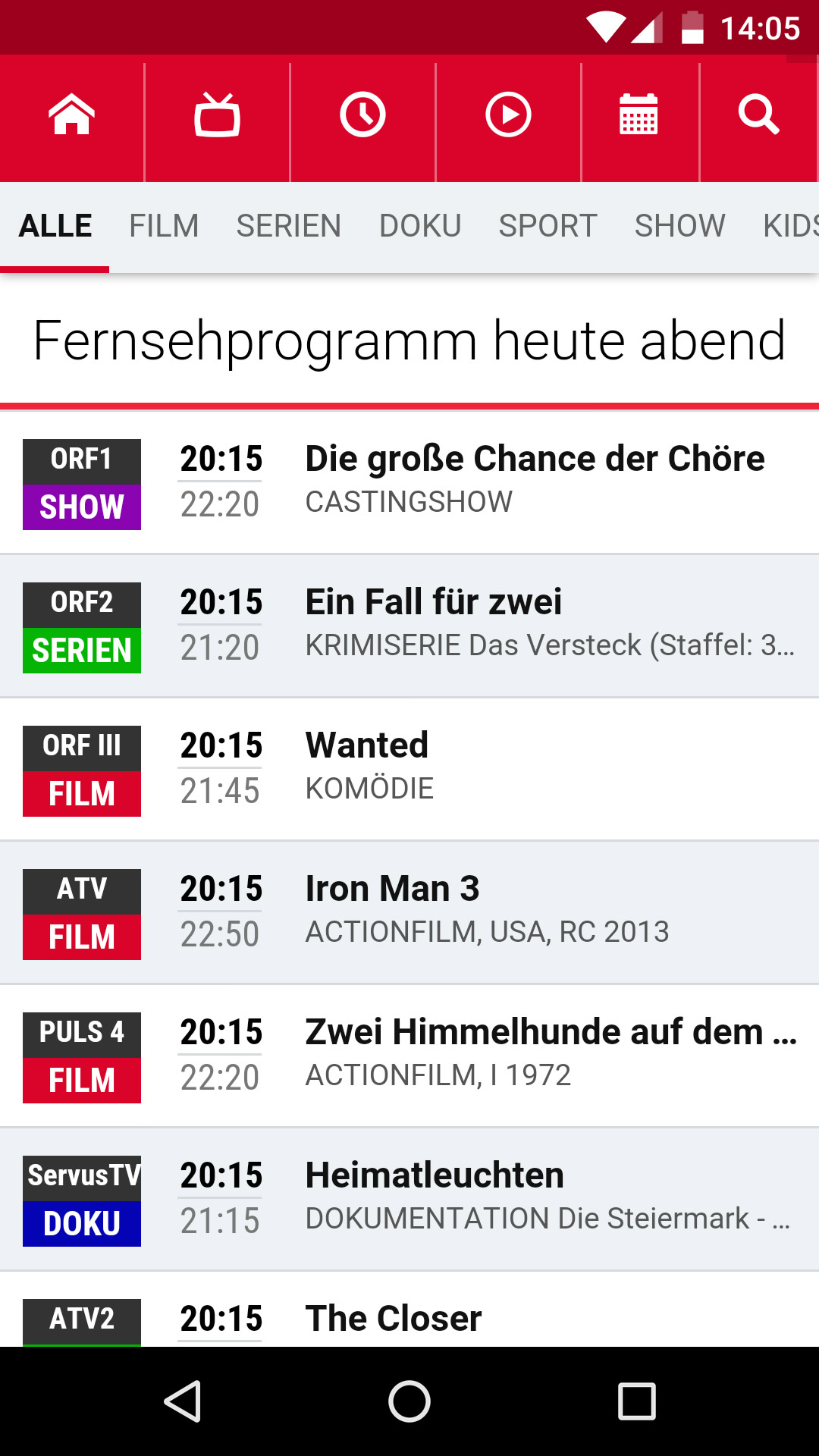The width and height of the screenshot is (819, 1456).
Task: Select the ALLE tab
Action: [55, 226]
